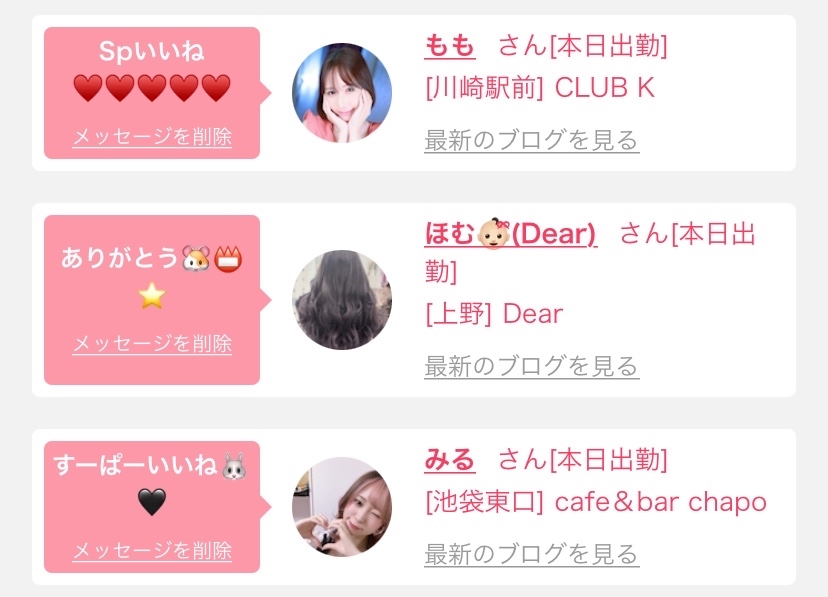Delete the ありがとう message to ほむ
The height and width of the screenshot is (597, 828).
pos(152,344)
